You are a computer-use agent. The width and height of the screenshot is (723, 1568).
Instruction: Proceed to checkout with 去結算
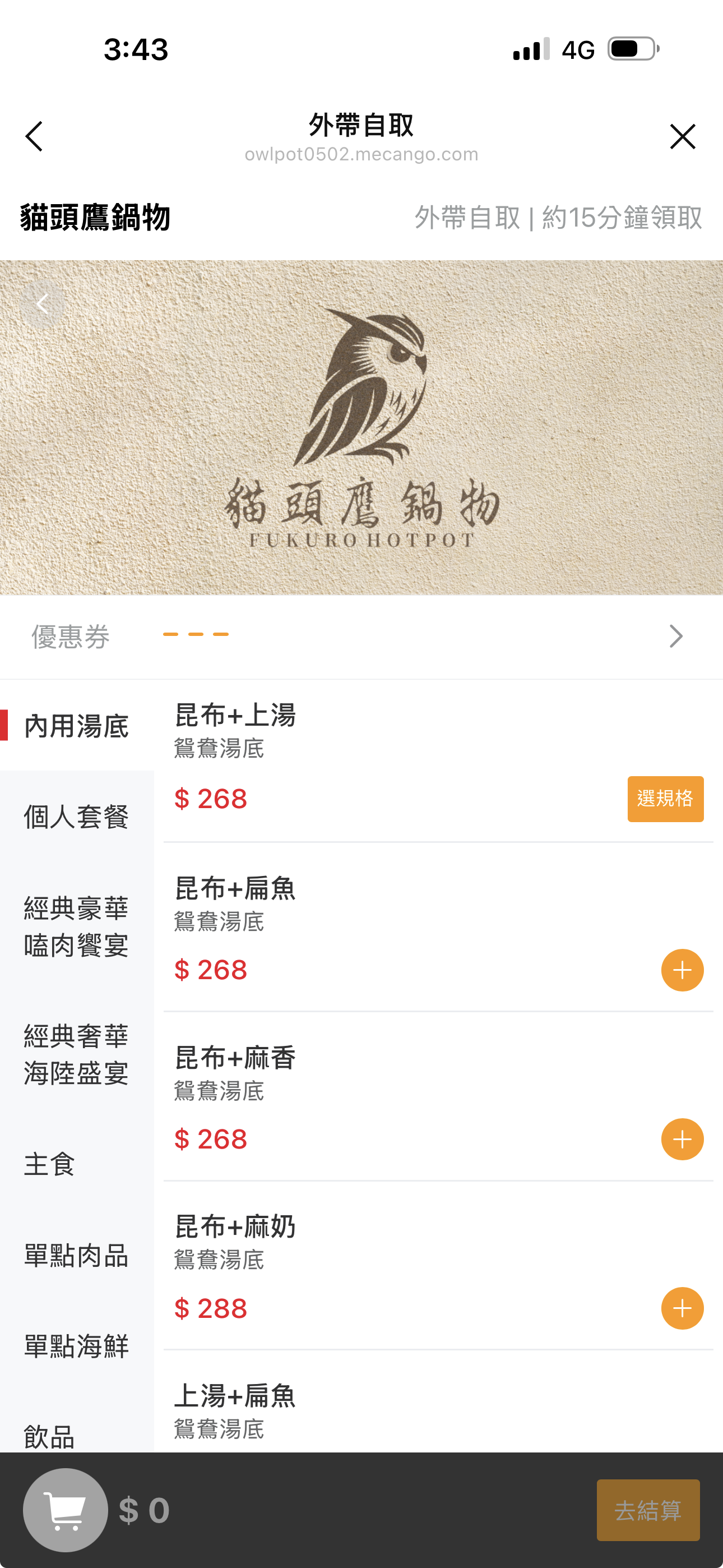(647, 1510)
